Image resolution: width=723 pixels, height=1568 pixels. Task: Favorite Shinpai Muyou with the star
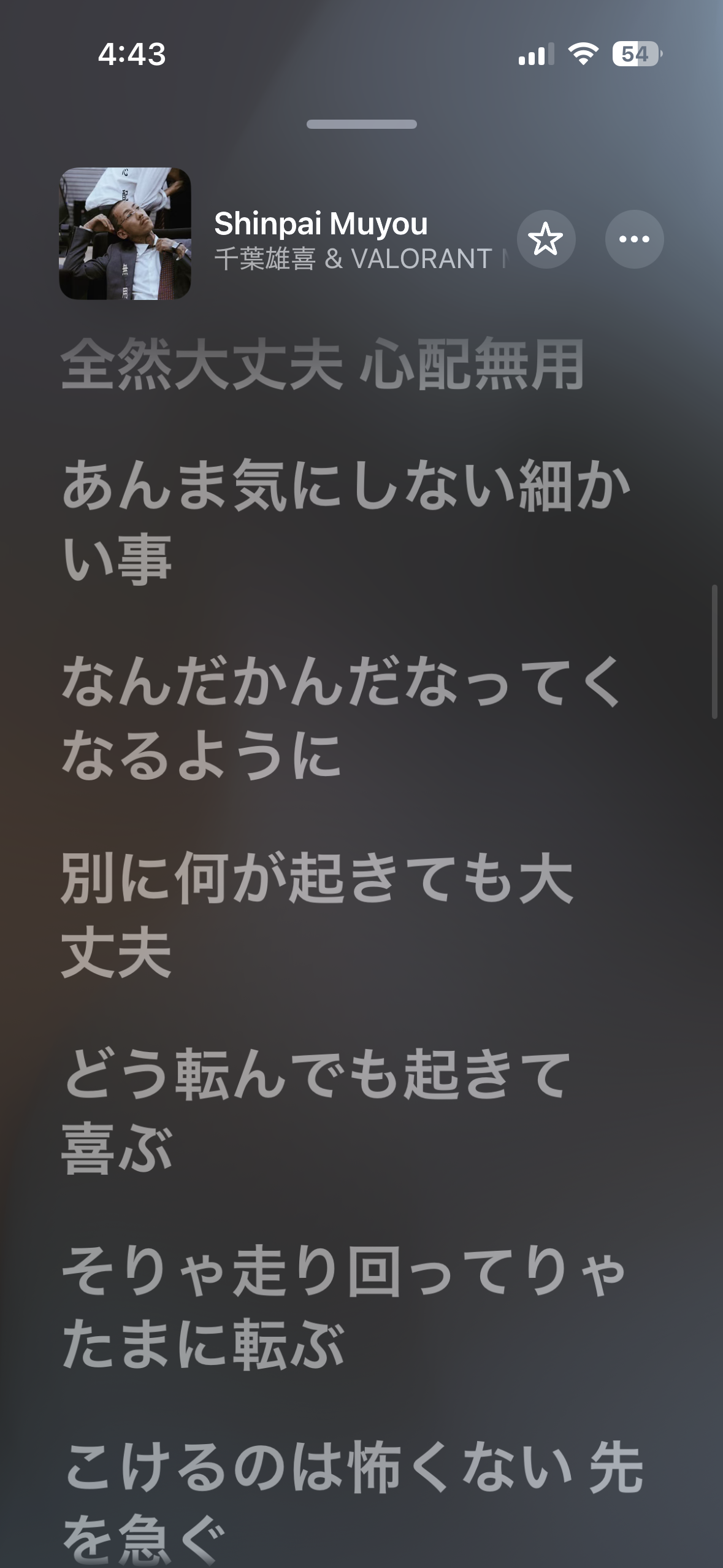point(546,239)
